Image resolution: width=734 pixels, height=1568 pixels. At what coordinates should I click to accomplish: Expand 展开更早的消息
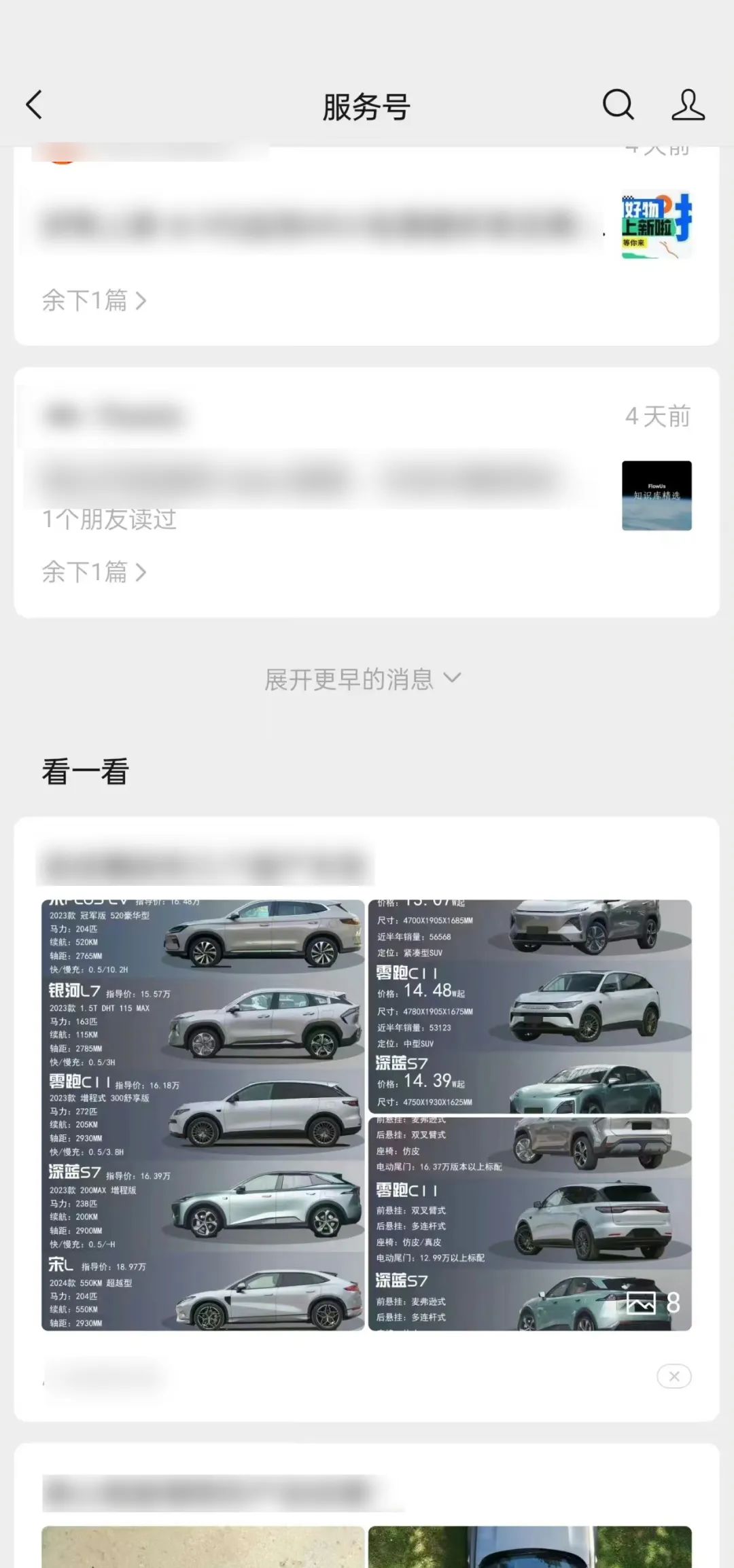click(363, 679)
